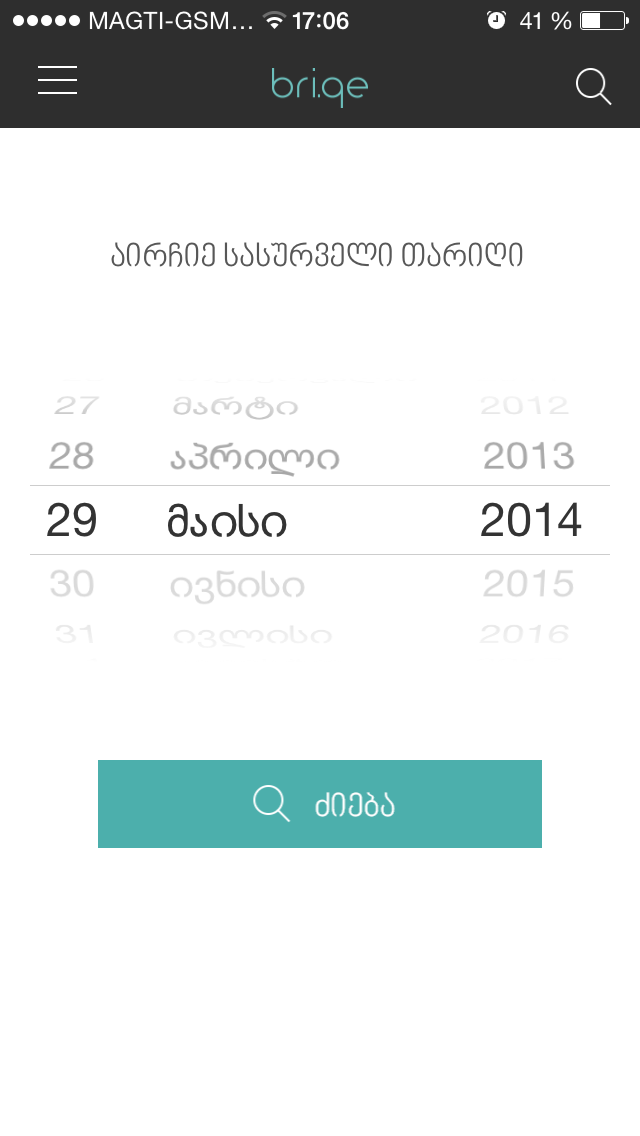This screenshot has height=1136, width=640.
Task: Select day 28 in the date picker
Action: point(72,457)
